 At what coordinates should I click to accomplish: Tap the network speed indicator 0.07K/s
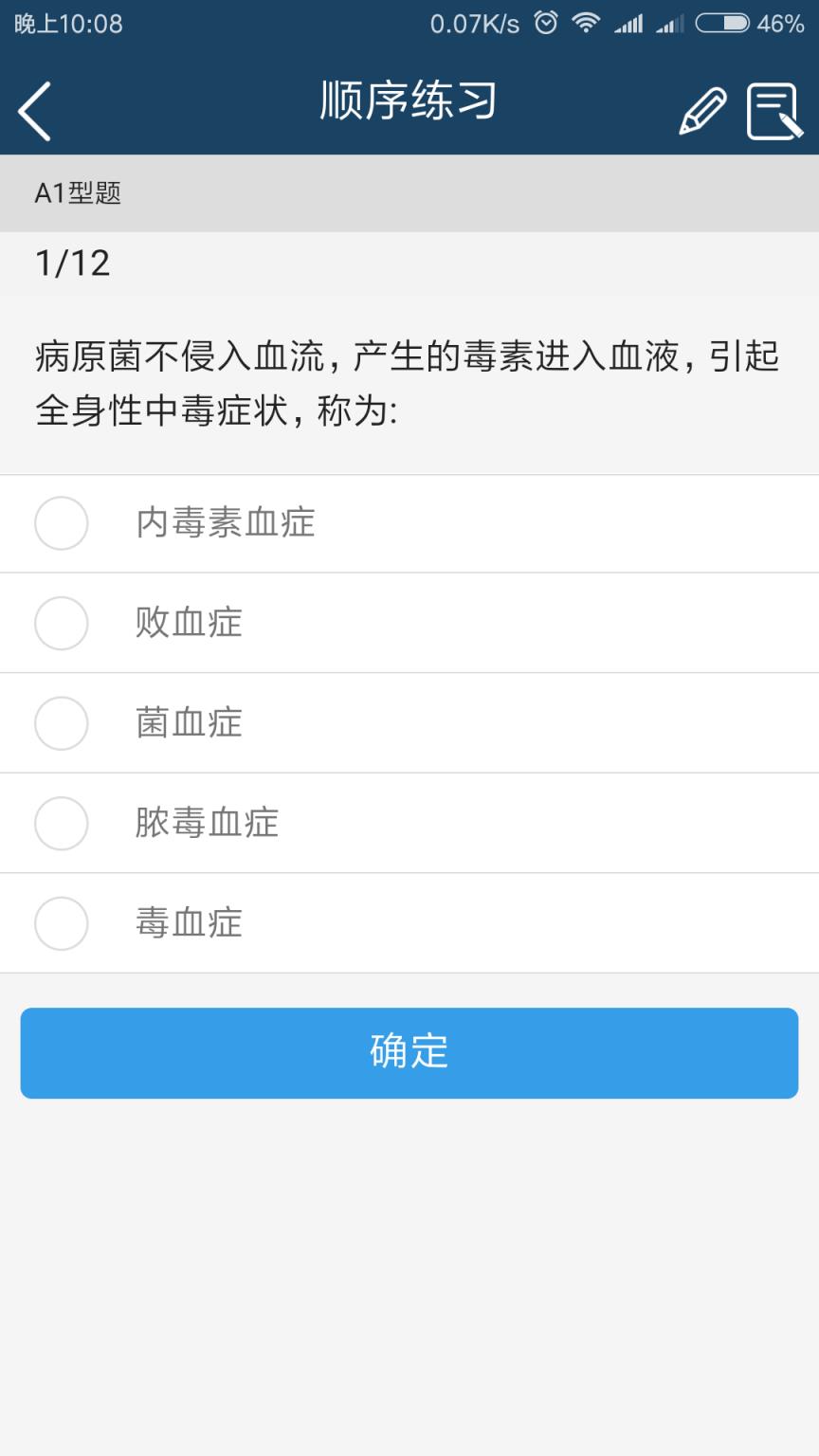pos(474,25)
